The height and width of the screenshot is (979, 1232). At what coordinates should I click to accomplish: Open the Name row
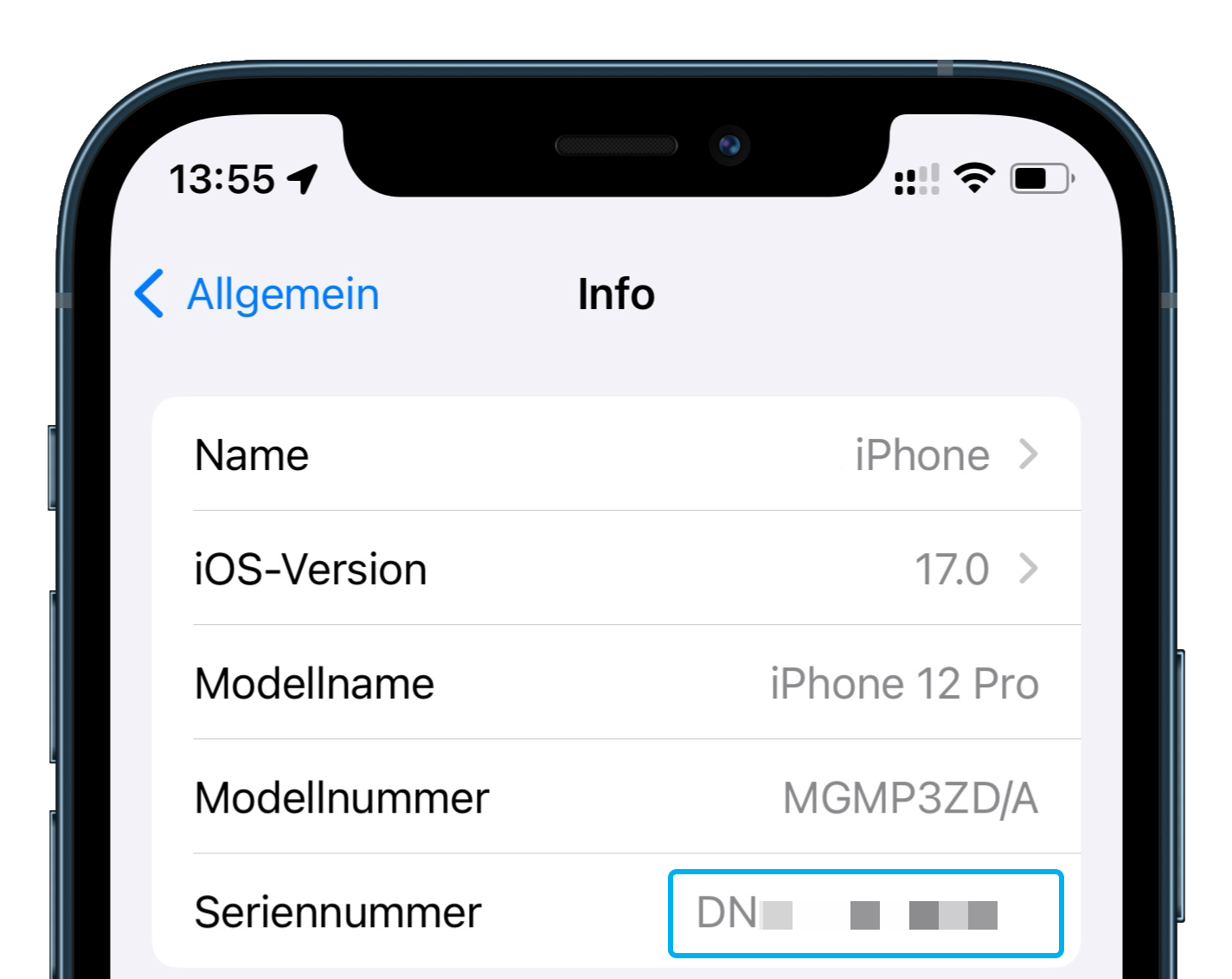[x=615, y=455]
